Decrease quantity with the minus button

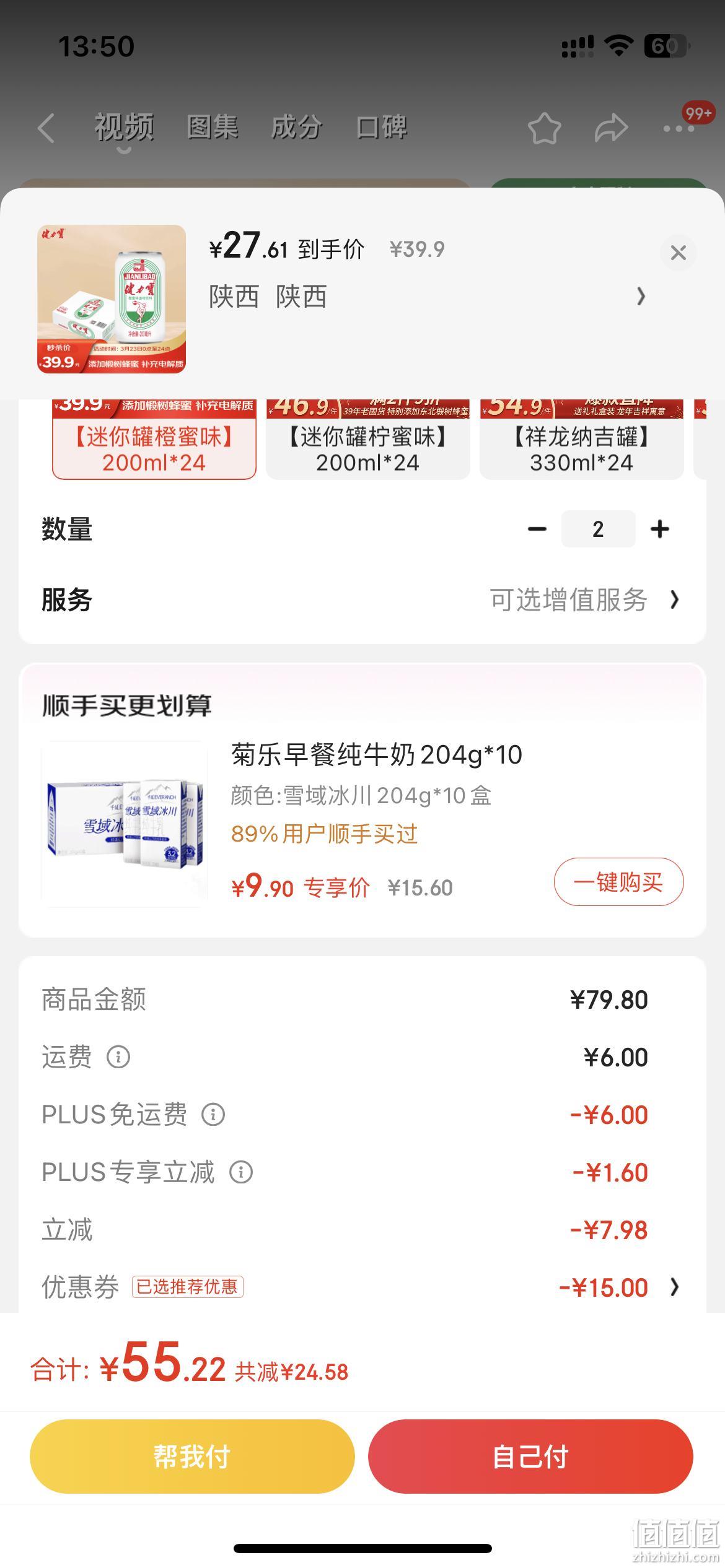pos(537,529)
